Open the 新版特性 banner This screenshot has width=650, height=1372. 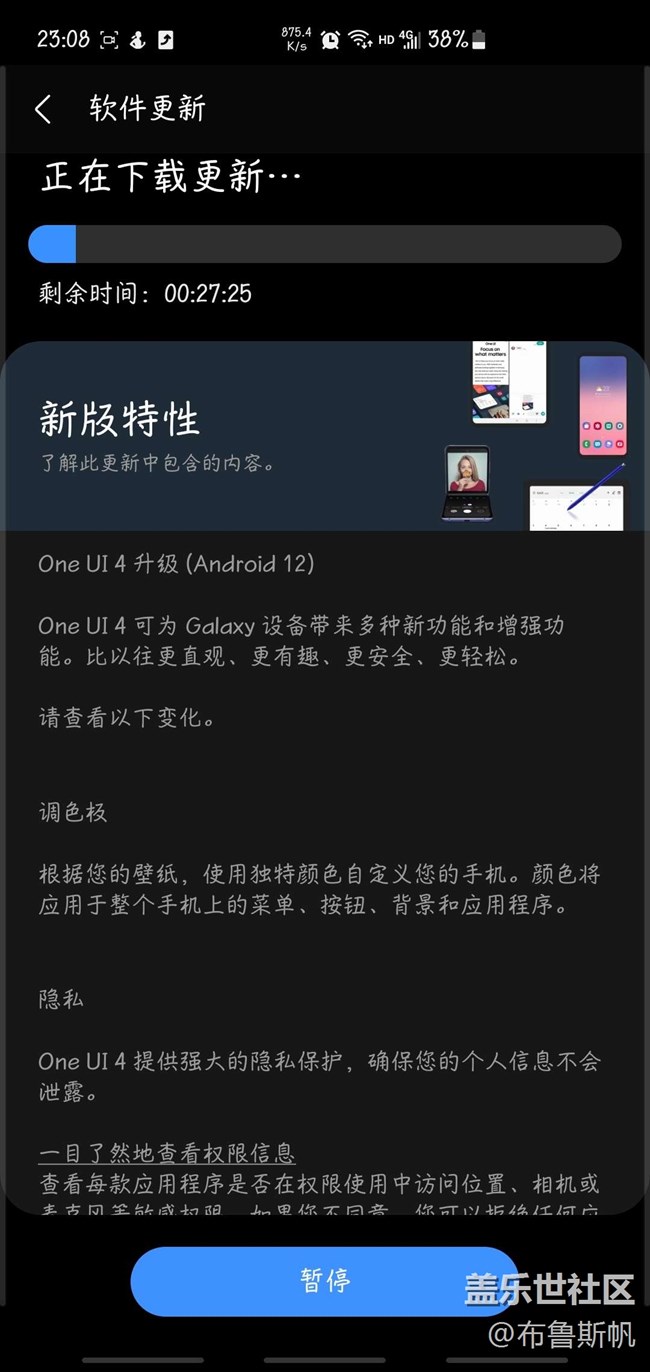(324, 436)
